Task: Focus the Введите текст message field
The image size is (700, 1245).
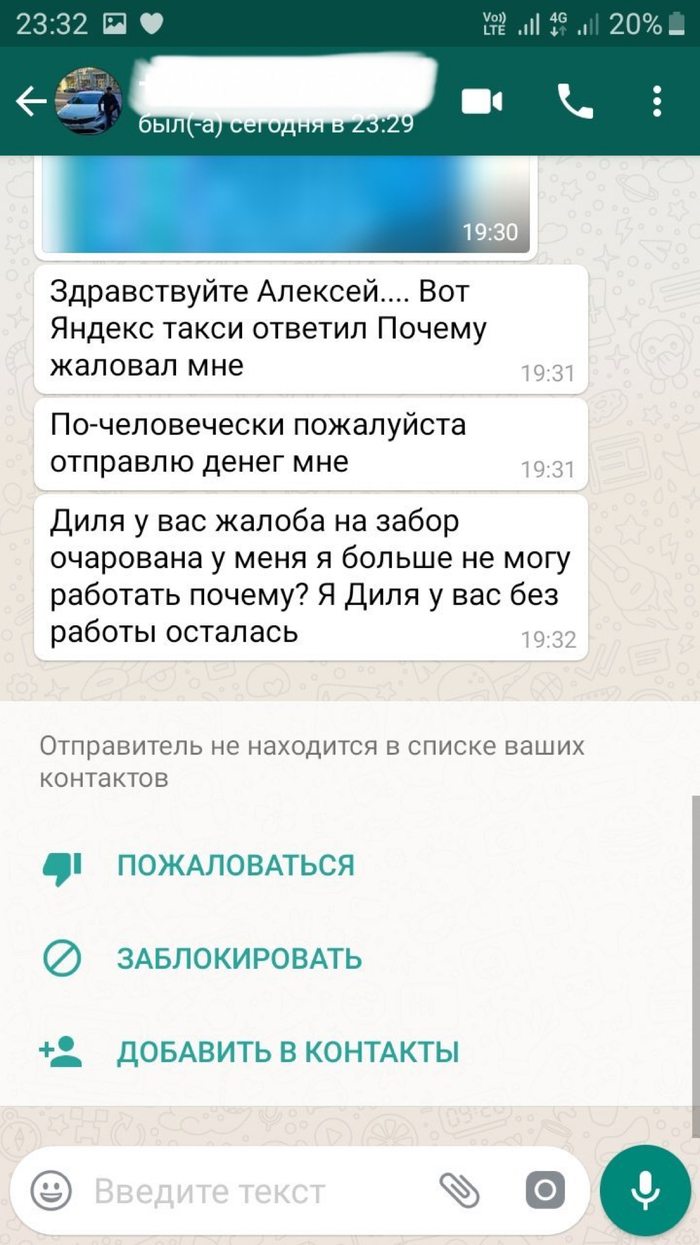Action: 250,1192
